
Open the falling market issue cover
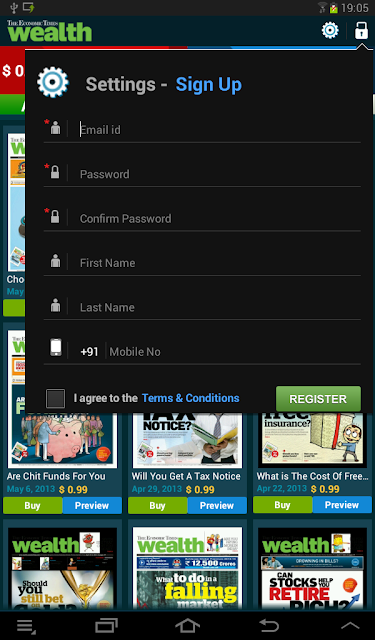[187, 568]
